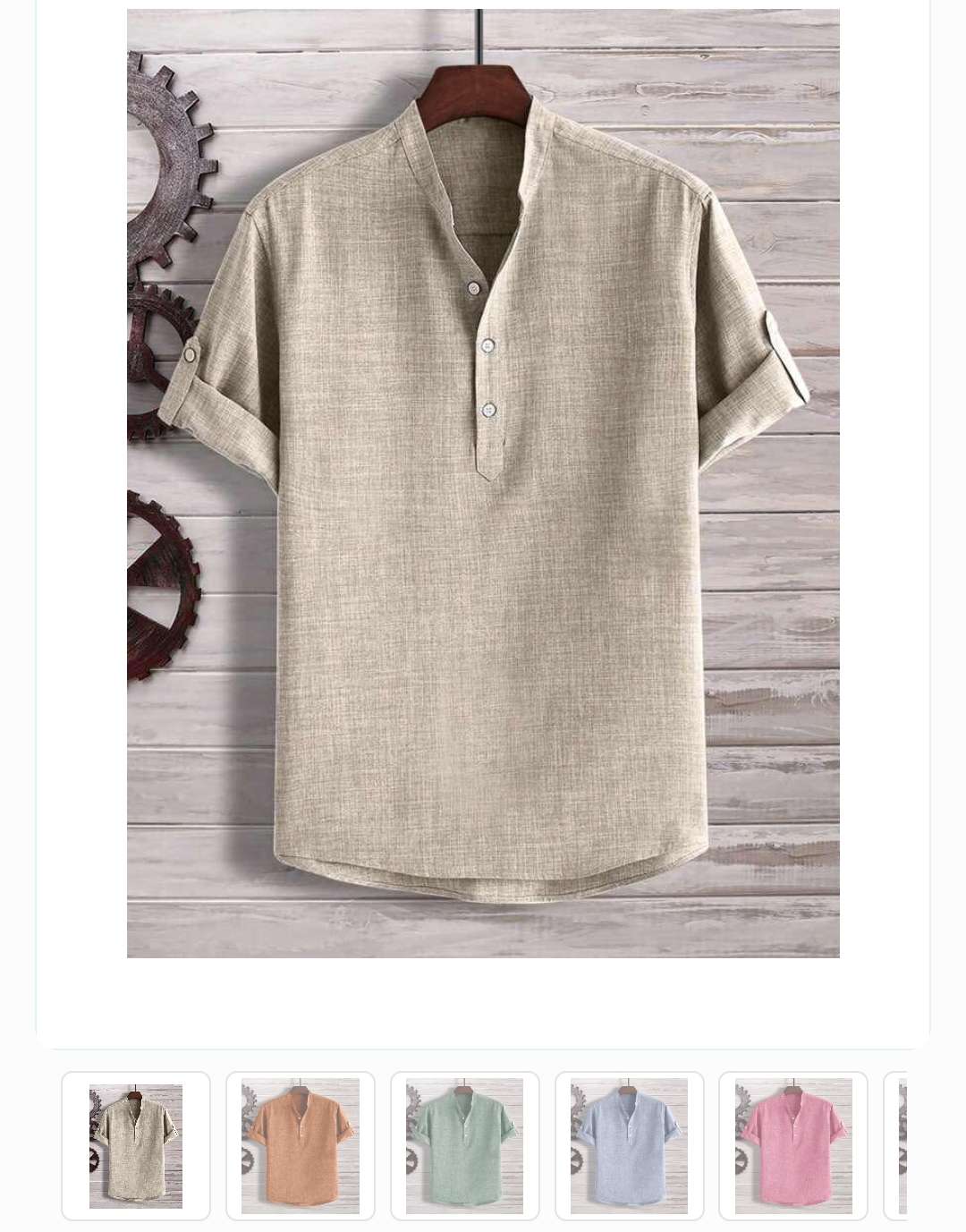
Task: Pick the pink shirt thumbnail
Action: [x=793, y=1146]
